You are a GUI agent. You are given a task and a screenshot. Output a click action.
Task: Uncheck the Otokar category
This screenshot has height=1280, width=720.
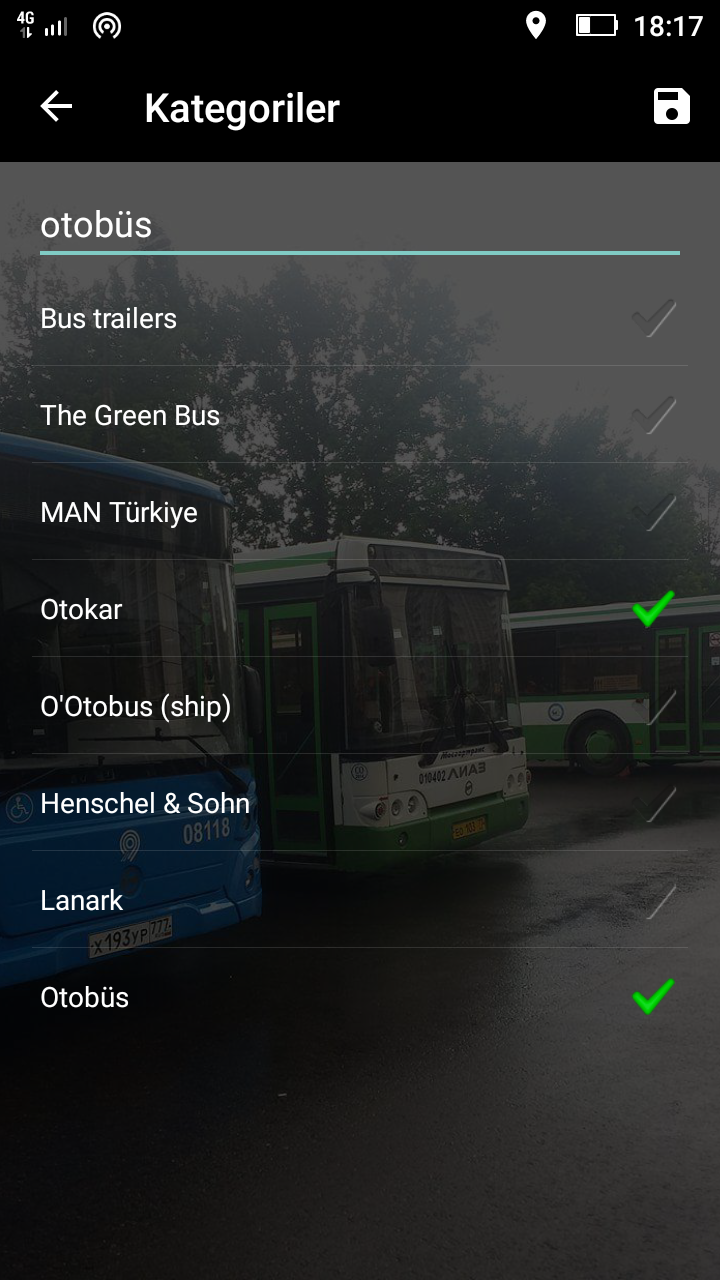point(653,609)
